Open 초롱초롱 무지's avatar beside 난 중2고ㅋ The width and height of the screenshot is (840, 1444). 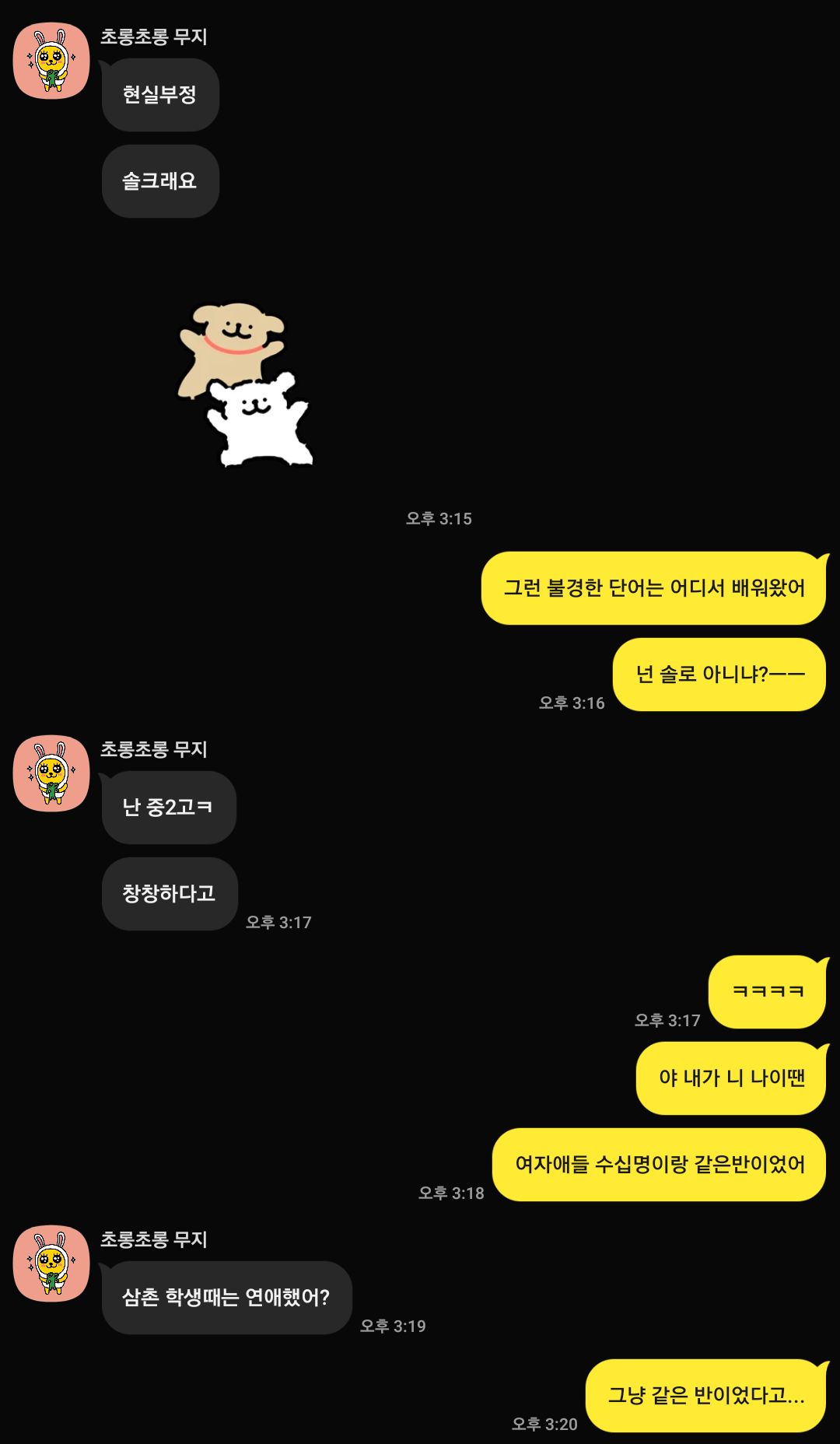(51, 773)
